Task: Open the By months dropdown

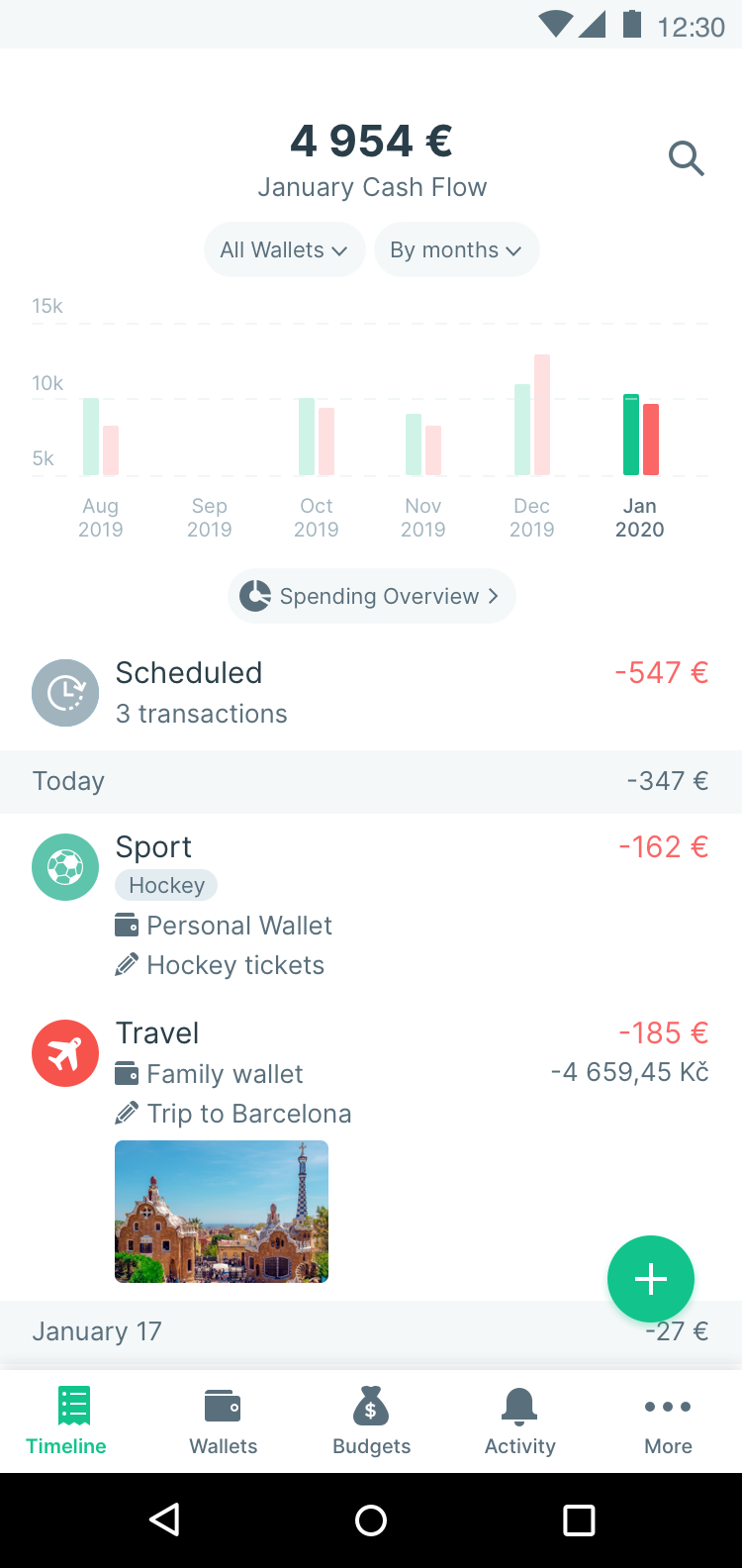Action: pos(456,249)
